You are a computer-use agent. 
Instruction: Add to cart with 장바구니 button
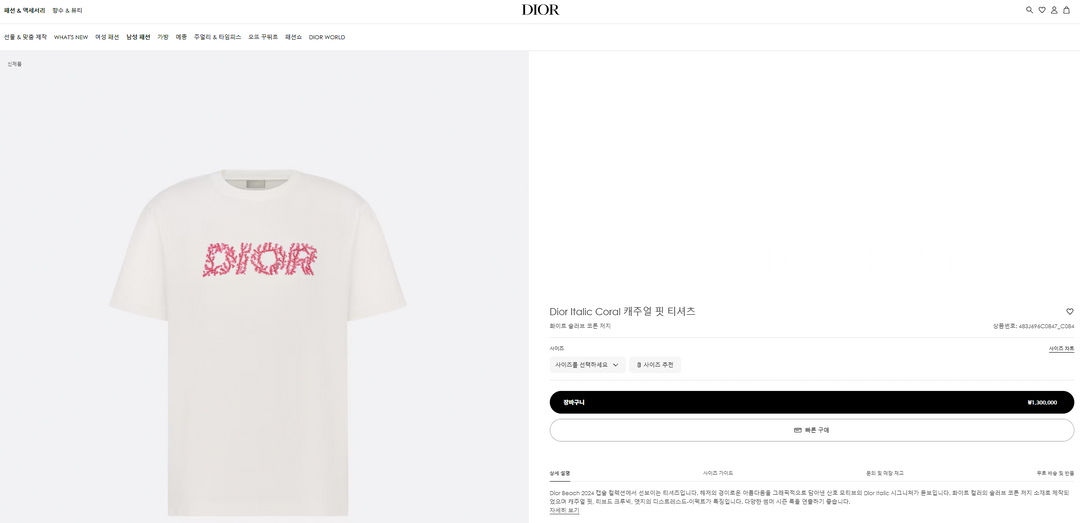coord(811,402)
